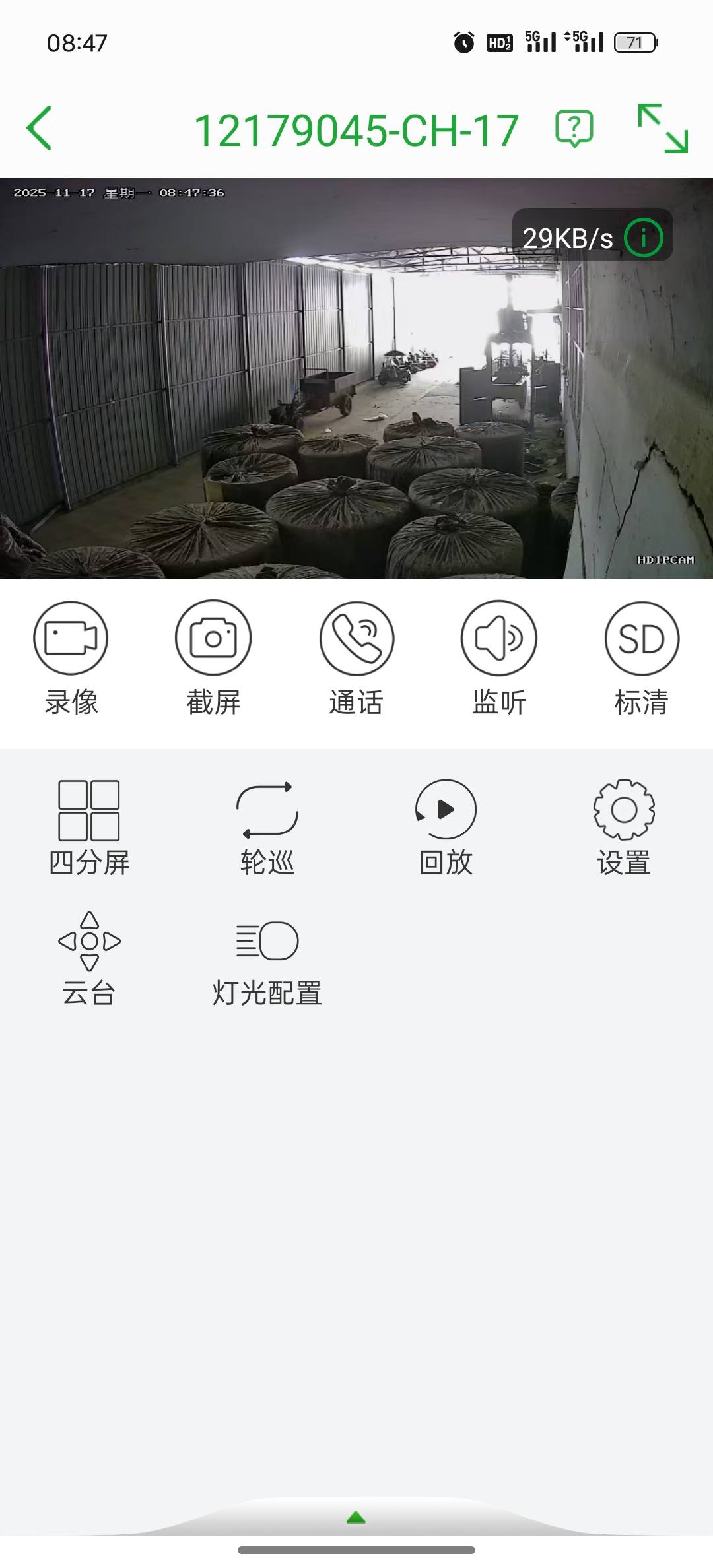Enter fullscreen video mode
The height and width of the screenshot is (1568, 713).
[663, 128]
